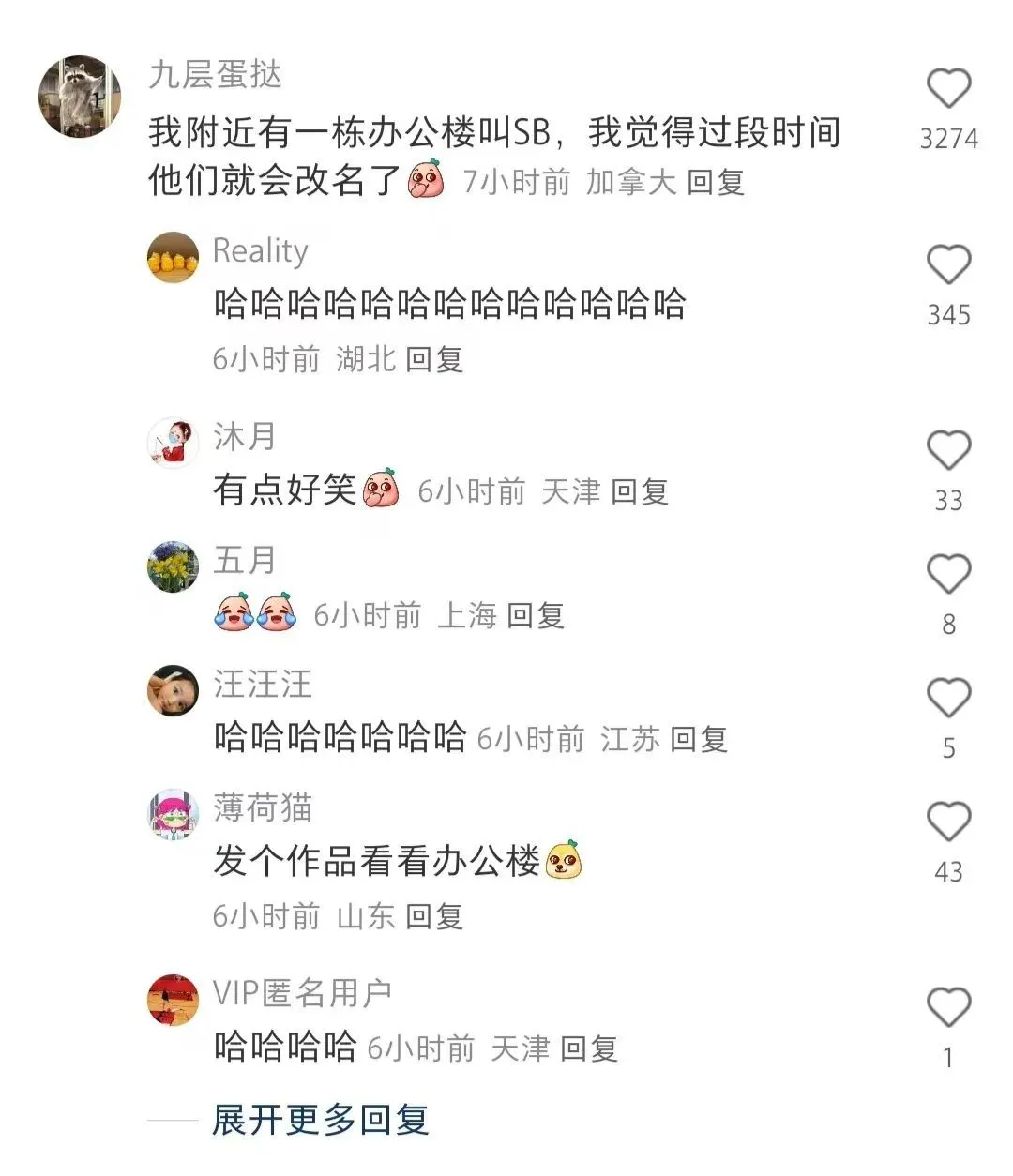Reply to VIP匿名用户's comment

(x=589, y=1048)
